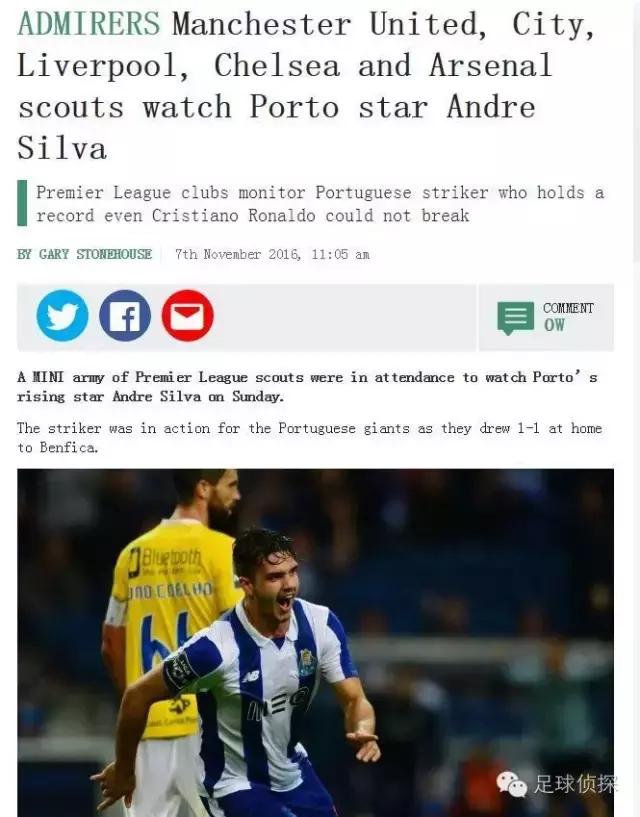
Task: Open author Gary Stonehouse's page
Action: [95, 254]
